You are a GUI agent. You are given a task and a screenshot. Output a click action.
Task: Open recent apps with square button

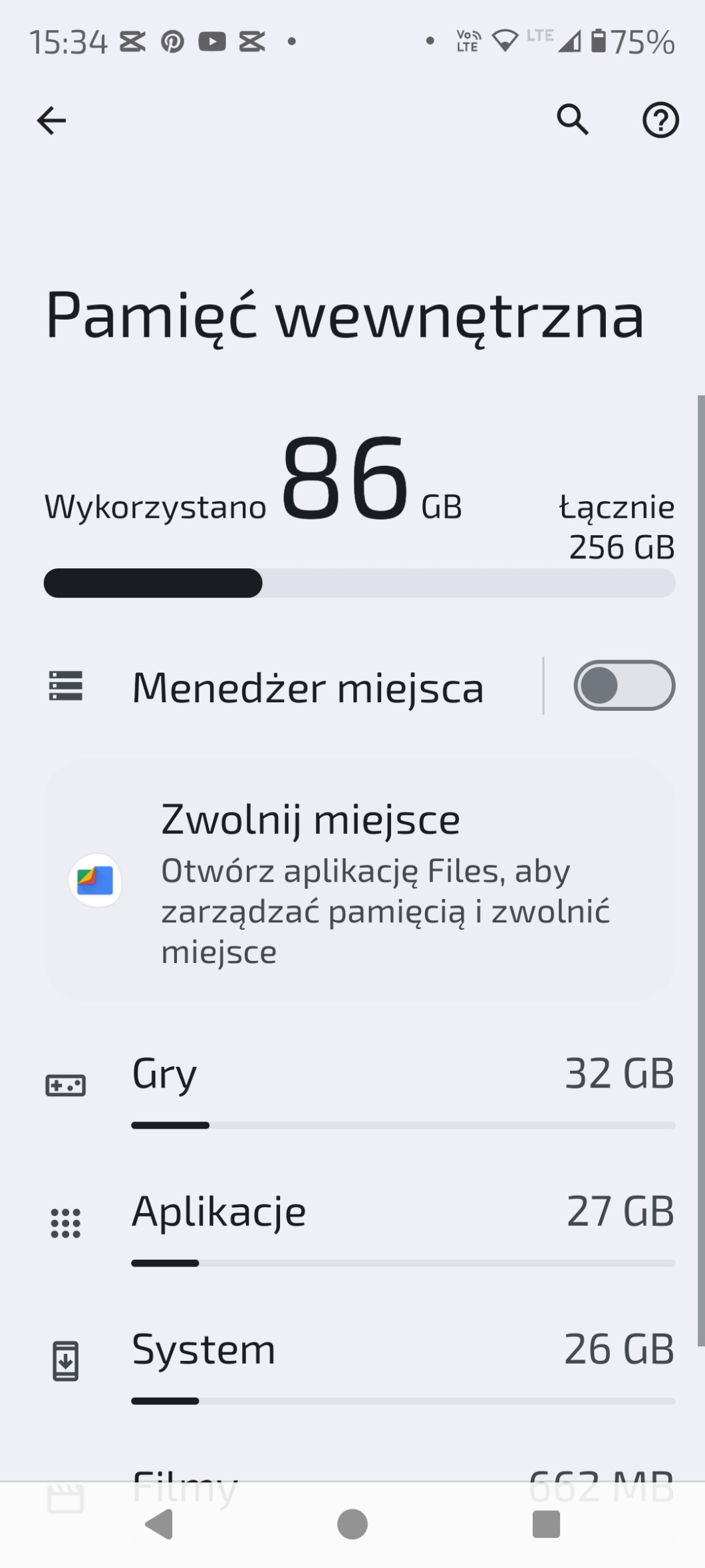coord(546,1524)
